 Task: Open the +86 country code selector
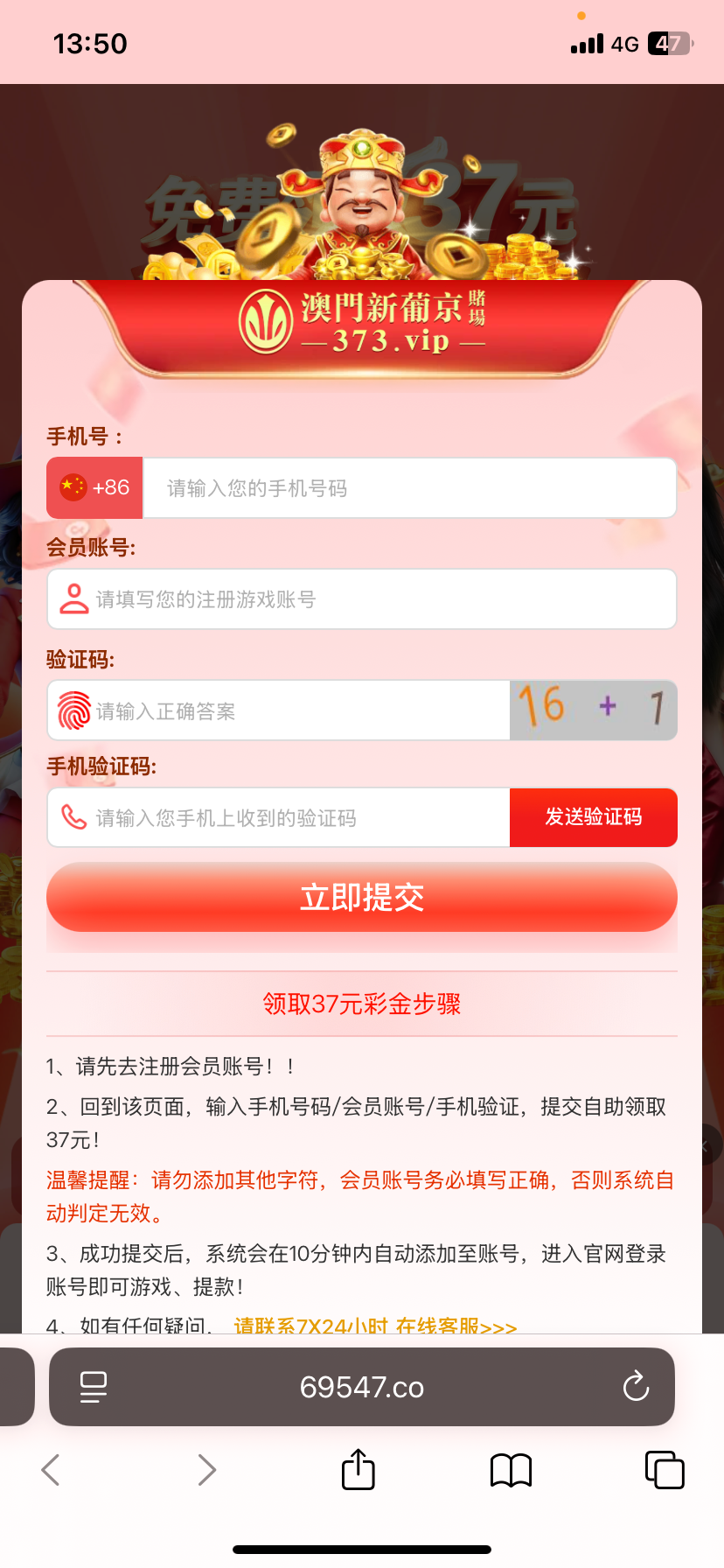(x=94, y=488)
